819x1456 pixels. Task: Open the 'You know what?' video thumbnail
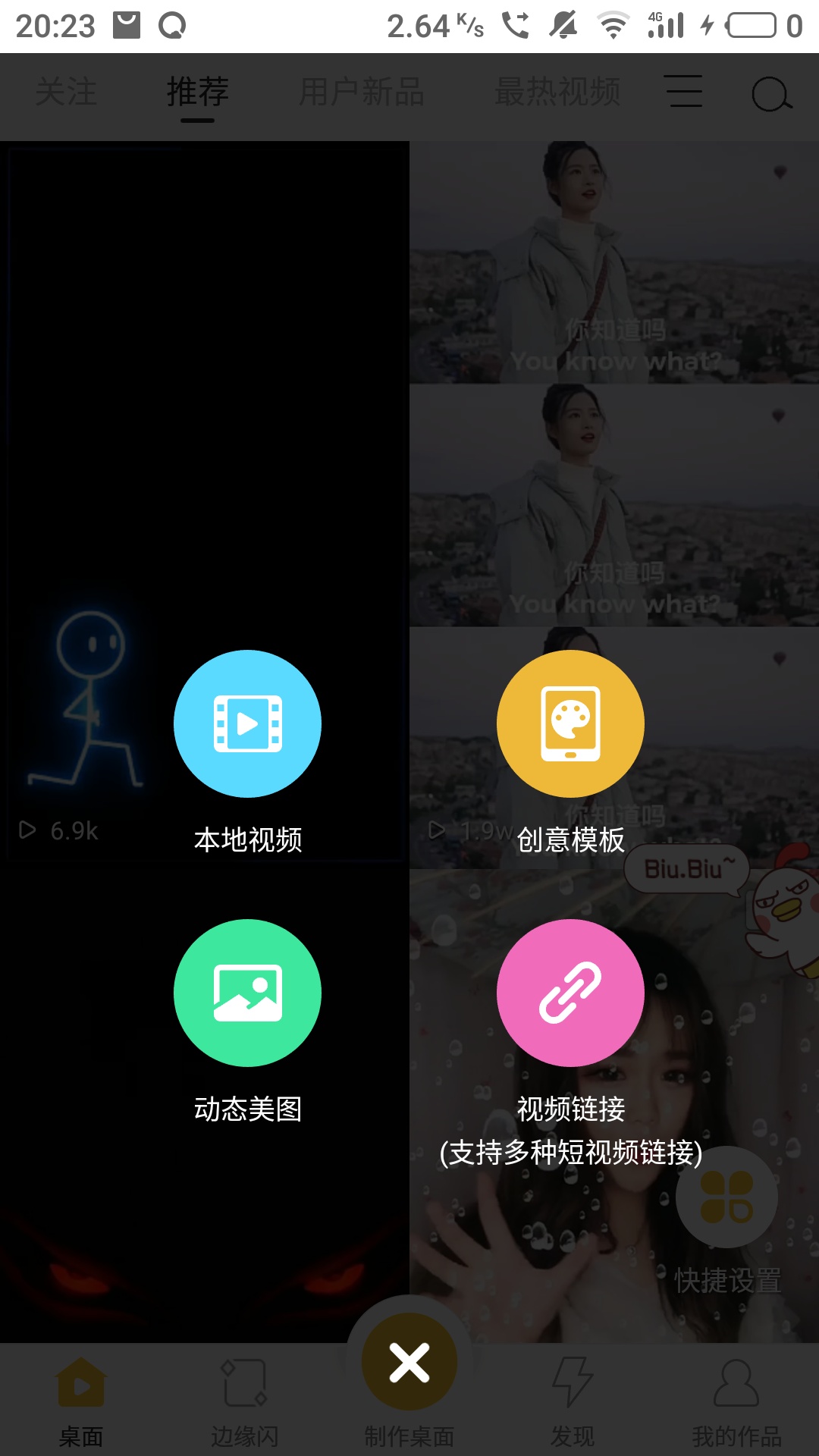614,265
